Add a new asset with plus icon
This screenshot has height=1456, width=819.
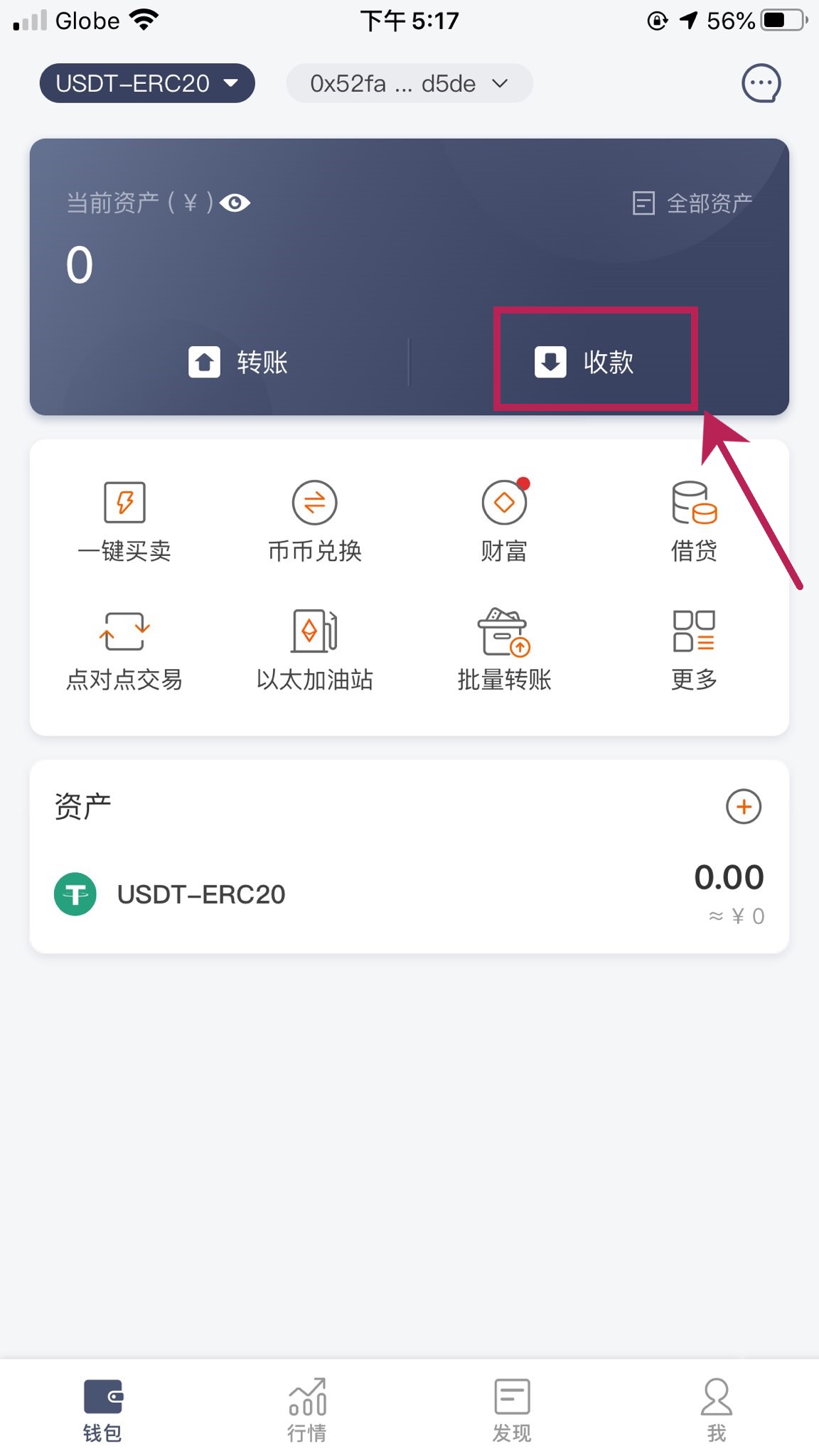pyautogui.click(x=743, y=807)
